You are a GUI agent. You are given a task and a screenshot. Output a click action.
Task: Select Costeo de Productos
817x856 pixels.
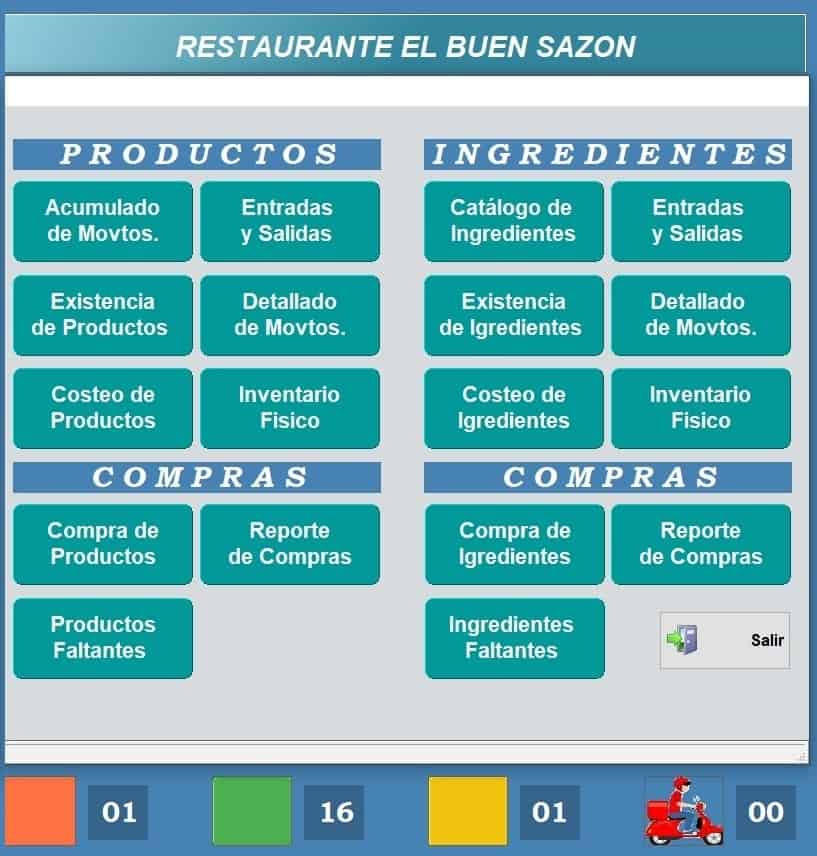click(x=103, y=408)
